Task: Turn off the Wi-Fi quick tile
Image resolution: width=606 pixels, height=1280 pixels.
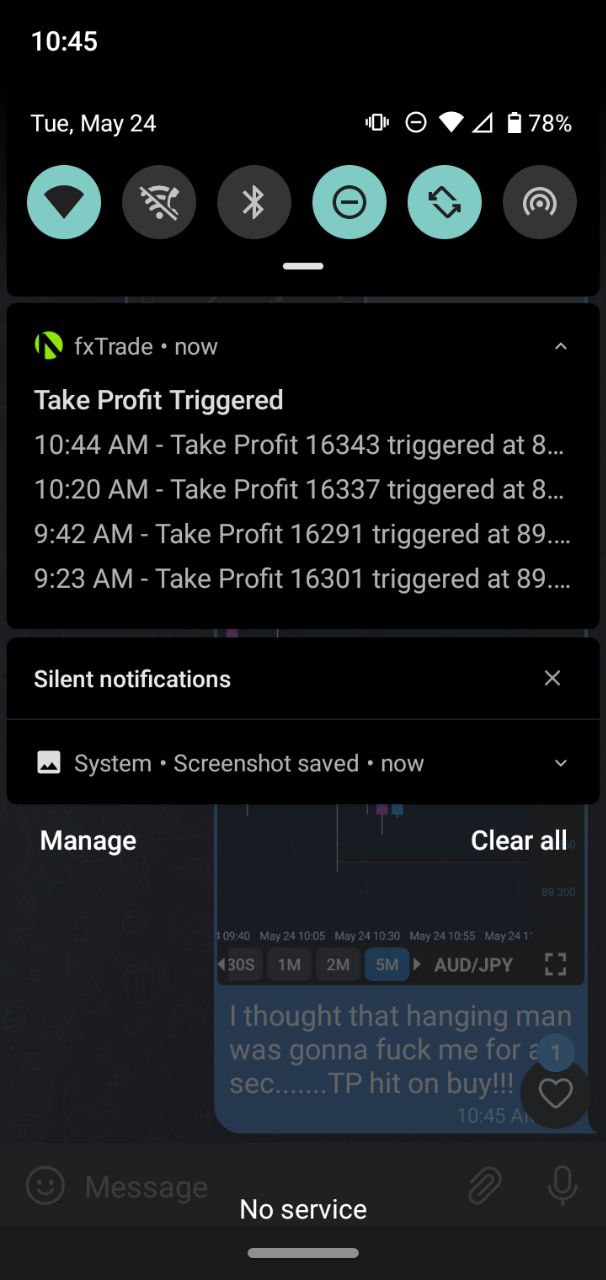Action: click(64, 202)
